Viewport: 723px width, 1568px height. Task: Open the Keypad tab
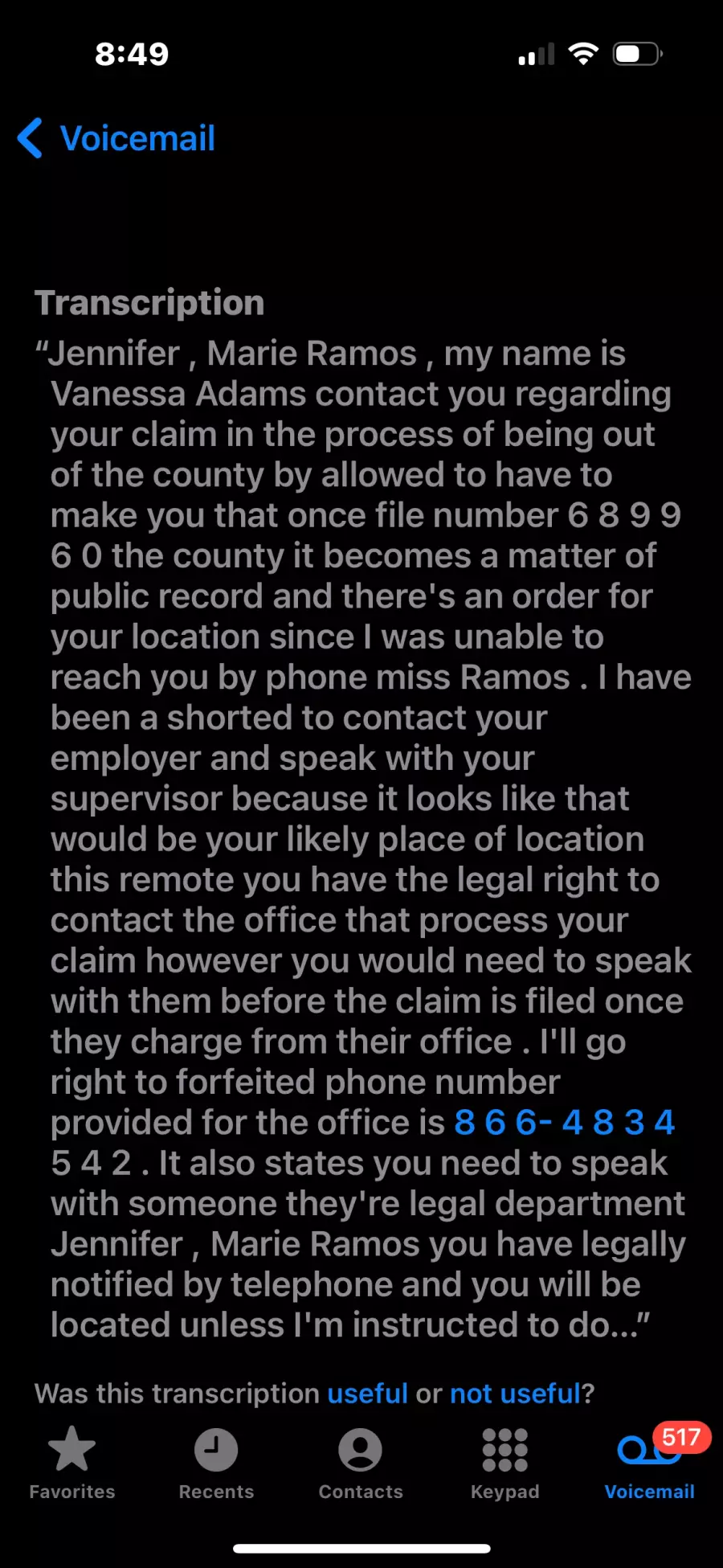504,1463
